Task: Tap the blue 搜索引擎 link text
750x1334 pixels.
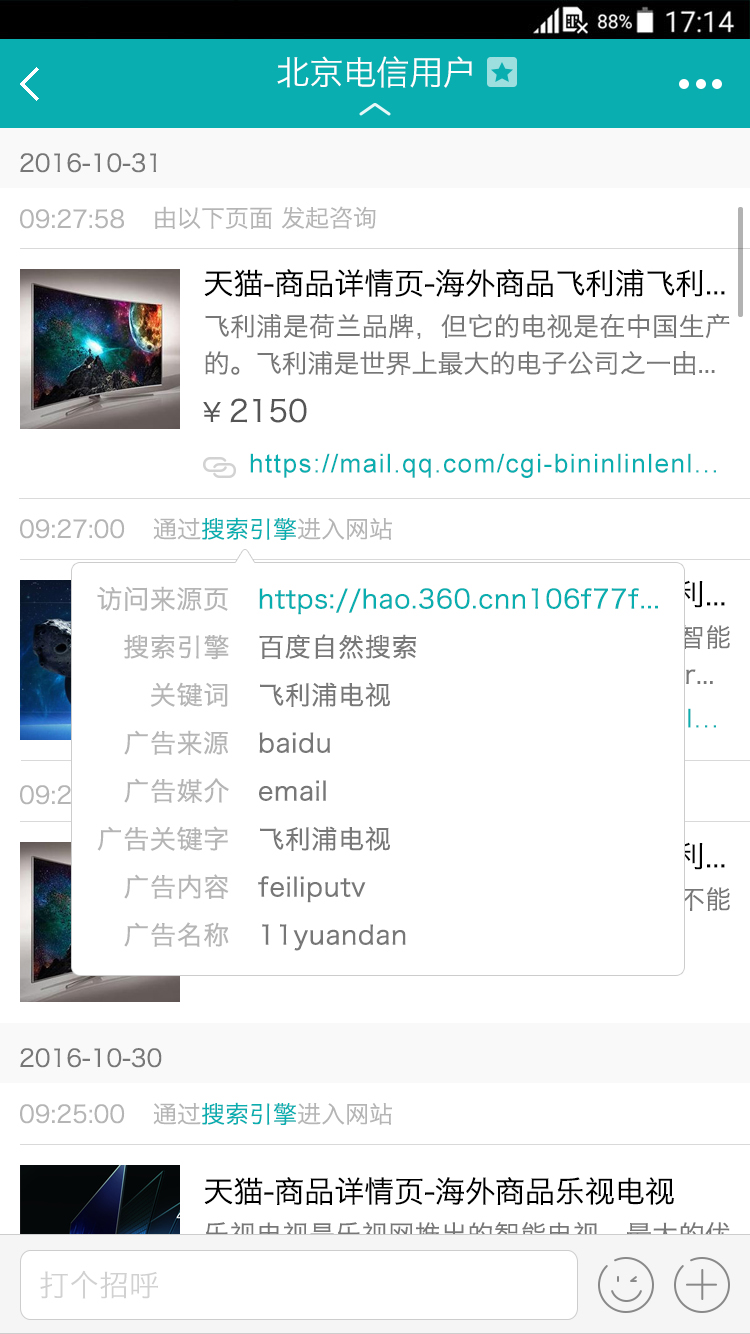Action: pos(244,528)
